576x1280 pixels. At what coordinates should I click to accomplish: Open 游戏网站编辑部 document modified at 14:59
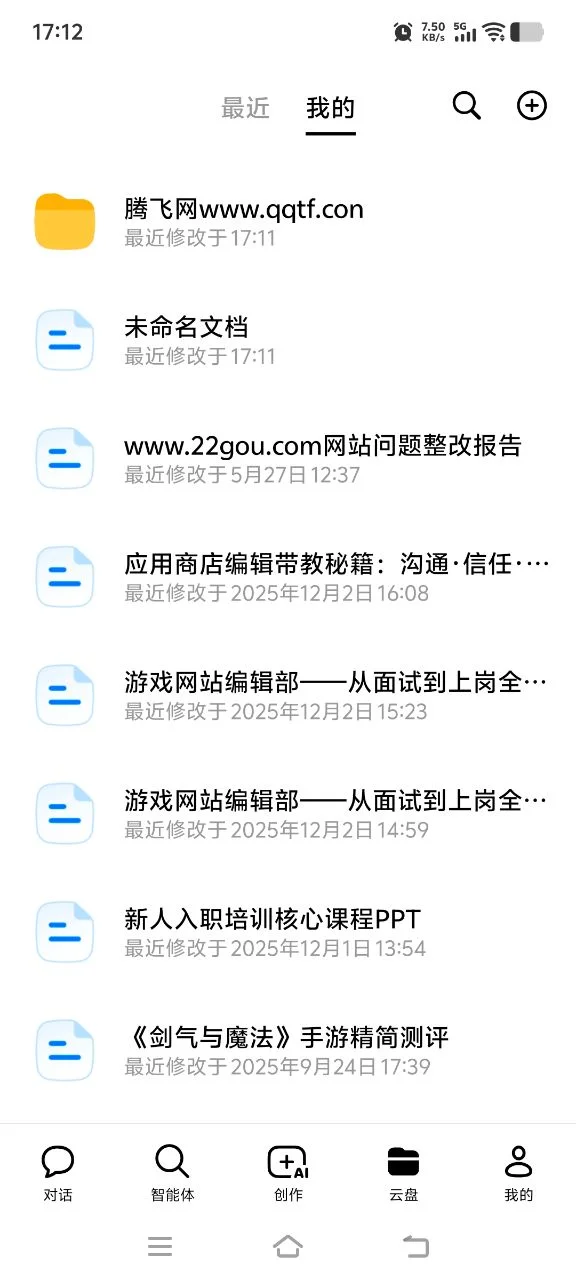click(x=288, y=814)
